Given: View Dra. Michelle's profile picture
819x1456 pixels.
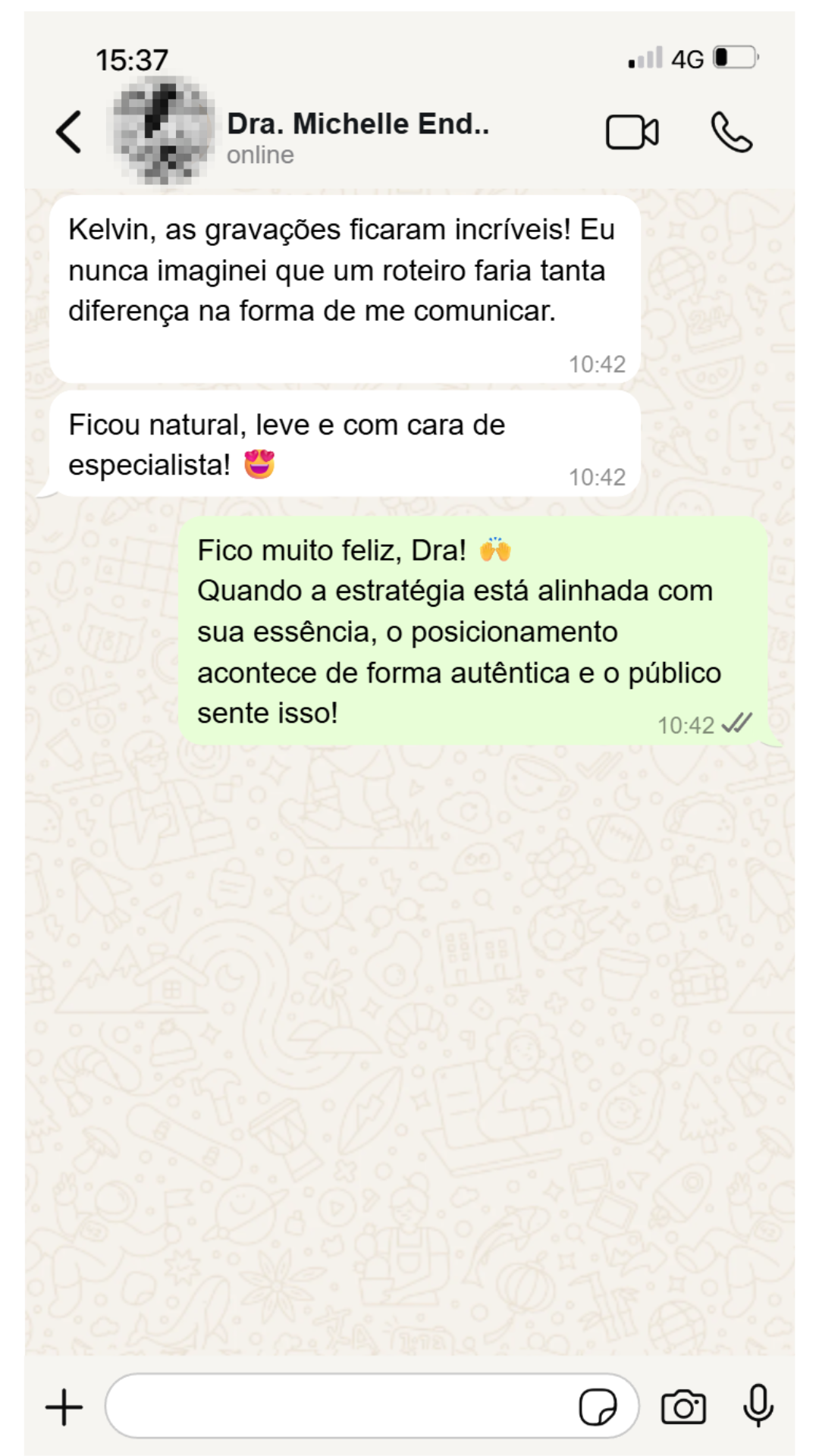Looking at the screenshot, I should [x=162, y=130].
